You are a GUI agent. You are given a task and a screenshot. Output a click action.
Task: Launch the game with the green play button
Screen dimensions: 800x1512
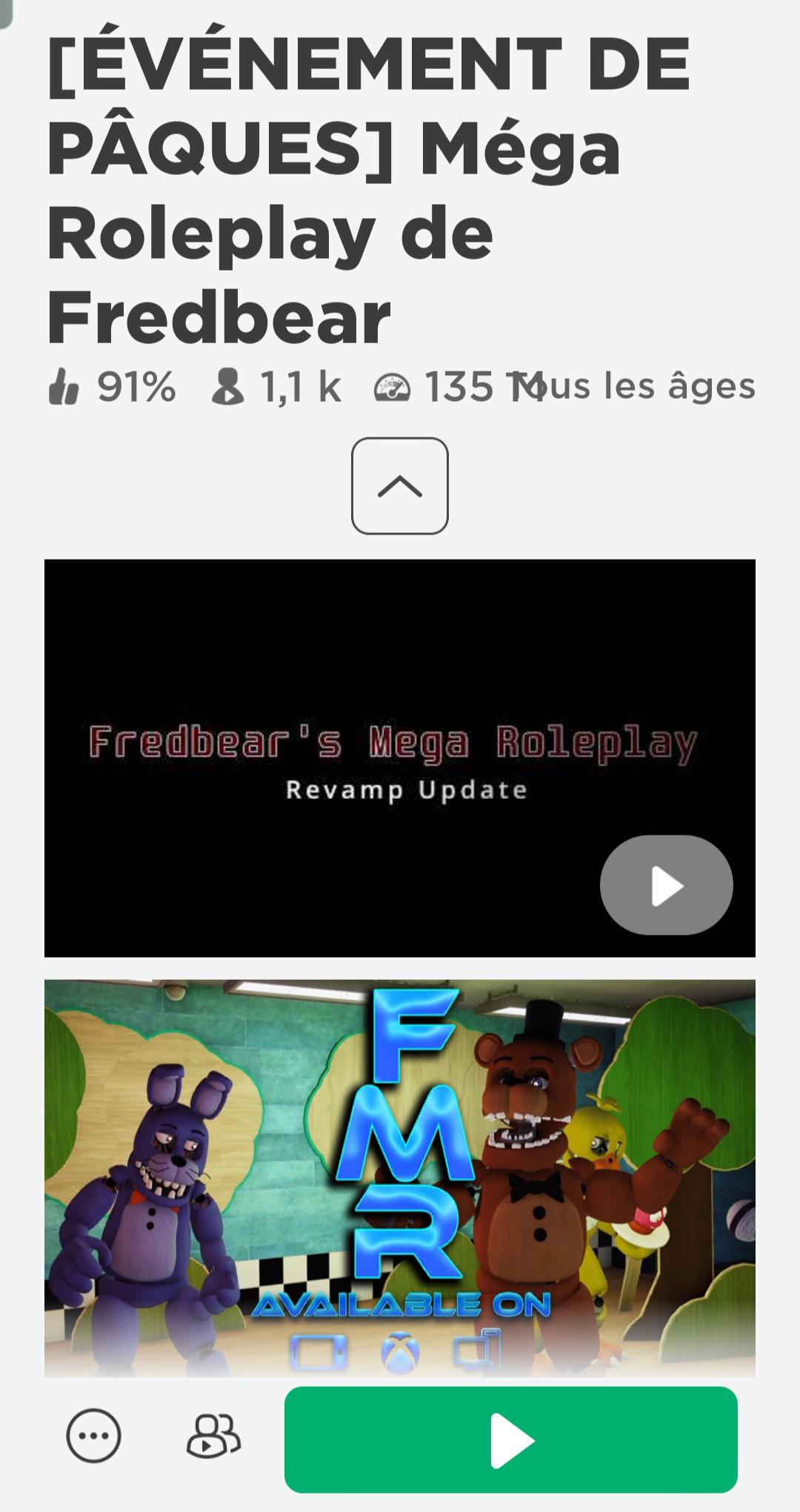[x=510, y=1439]
